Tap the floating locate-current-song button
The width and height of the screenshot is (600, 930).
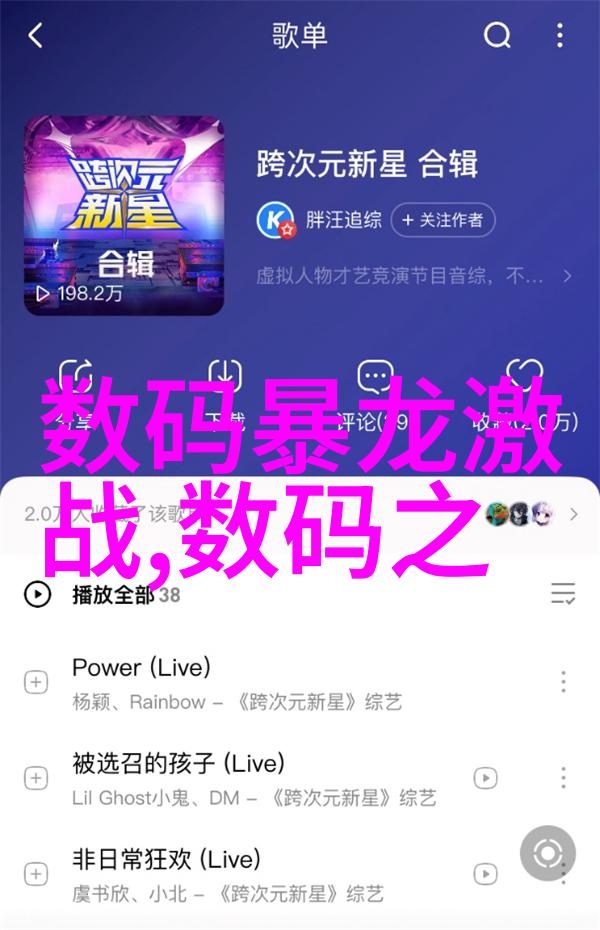click(x=549, y=853)
